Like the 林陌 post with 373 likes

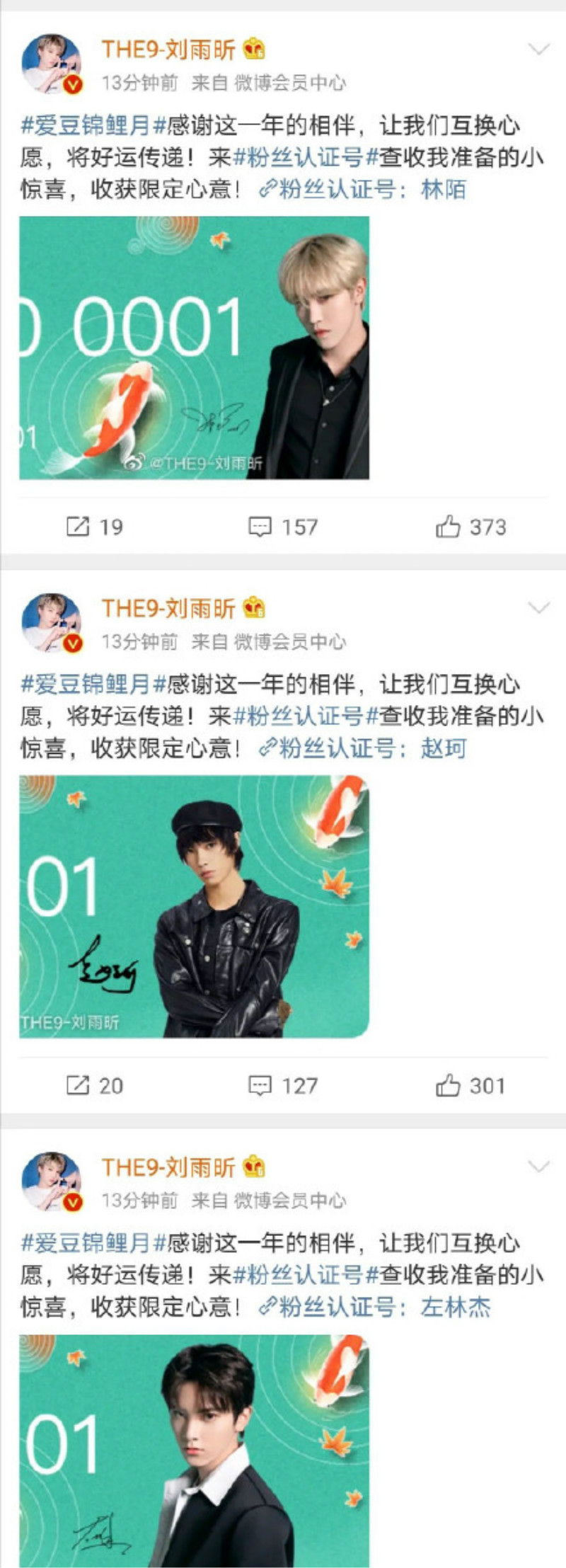click(x=470, y=527)
